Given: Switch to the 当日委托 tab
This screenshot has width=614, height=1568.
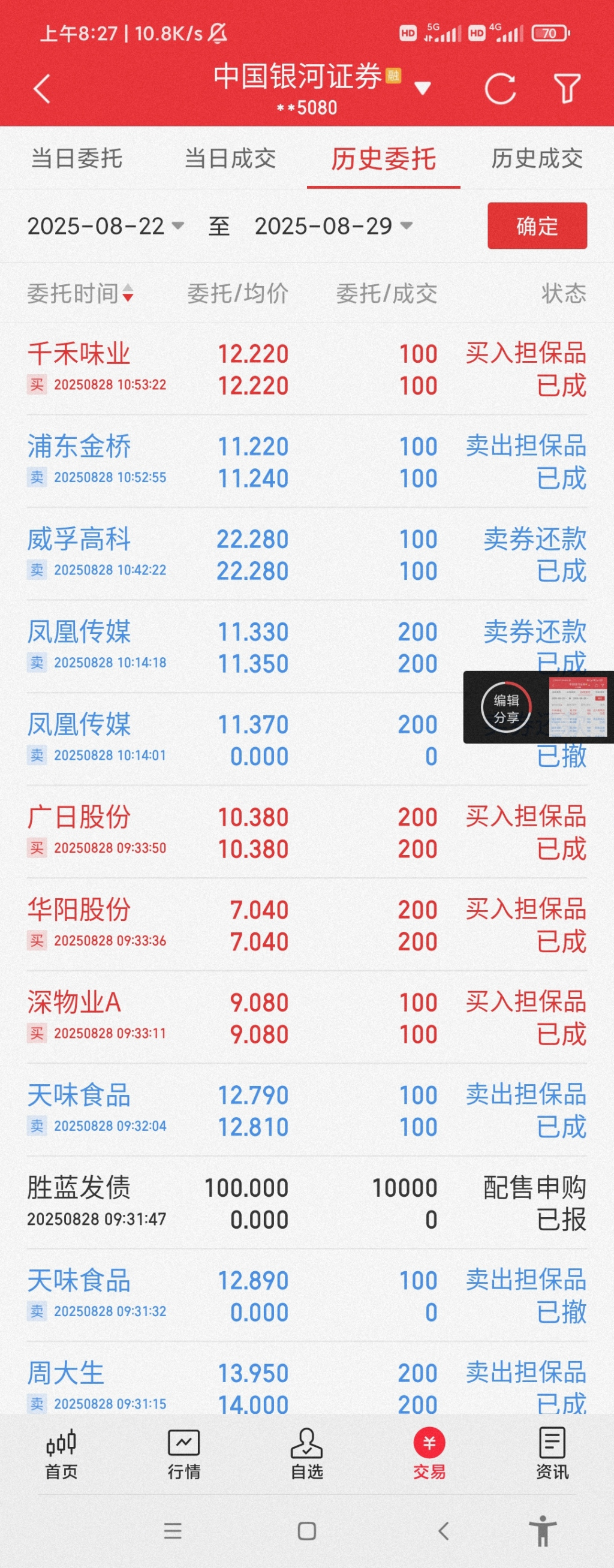Looking at the screenshot, I should 77,158.
